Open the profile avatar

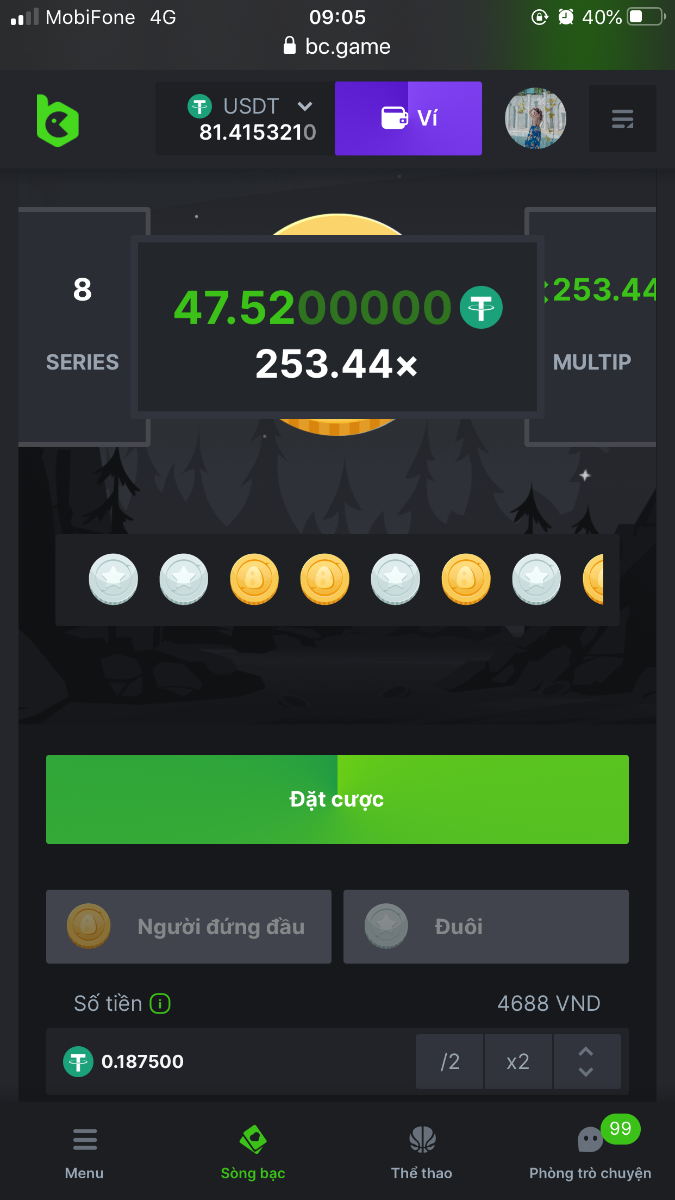(x=536, y=118)
